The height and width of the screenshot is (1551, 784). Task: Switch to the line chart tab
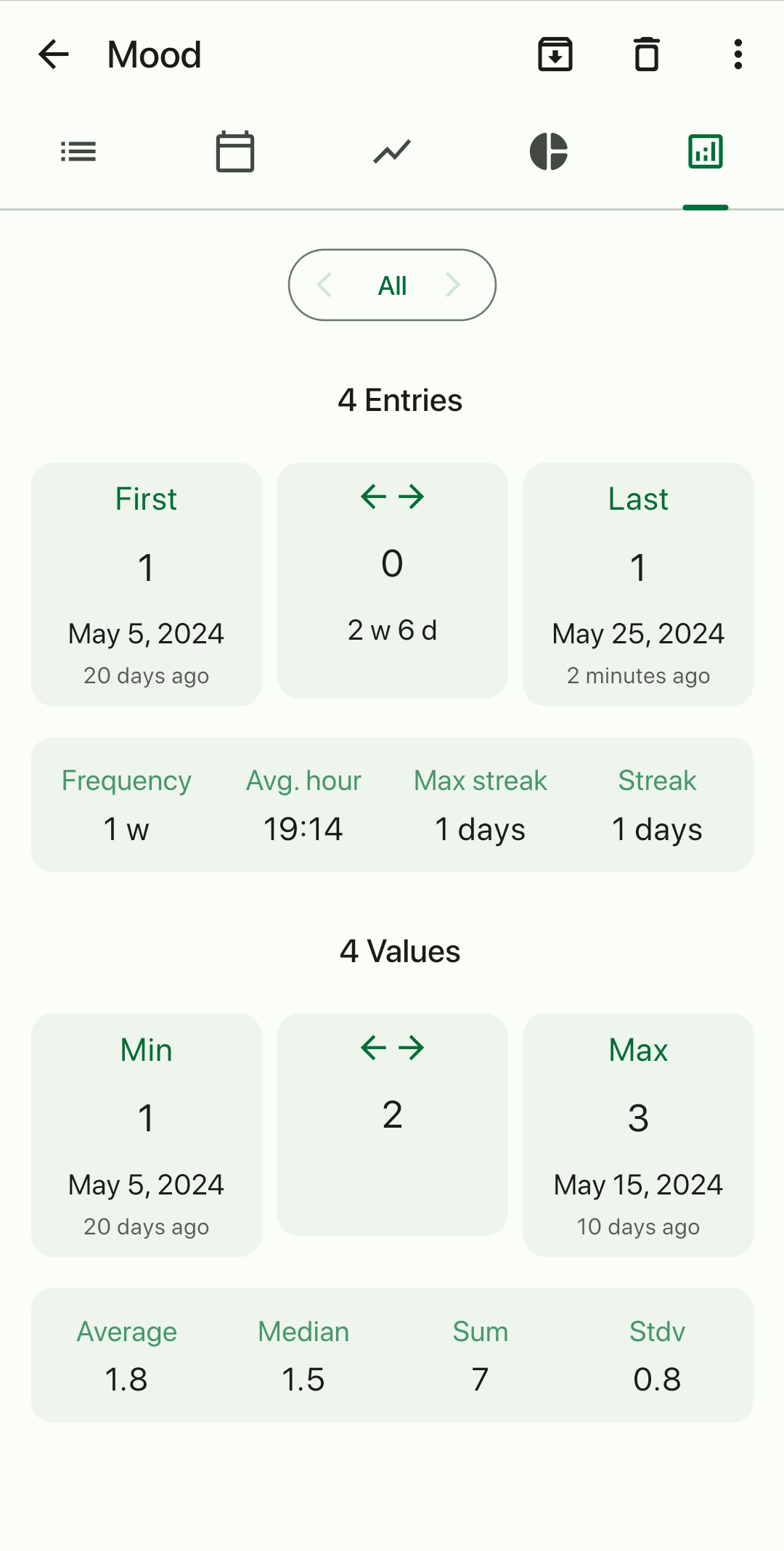click(392, 152)
